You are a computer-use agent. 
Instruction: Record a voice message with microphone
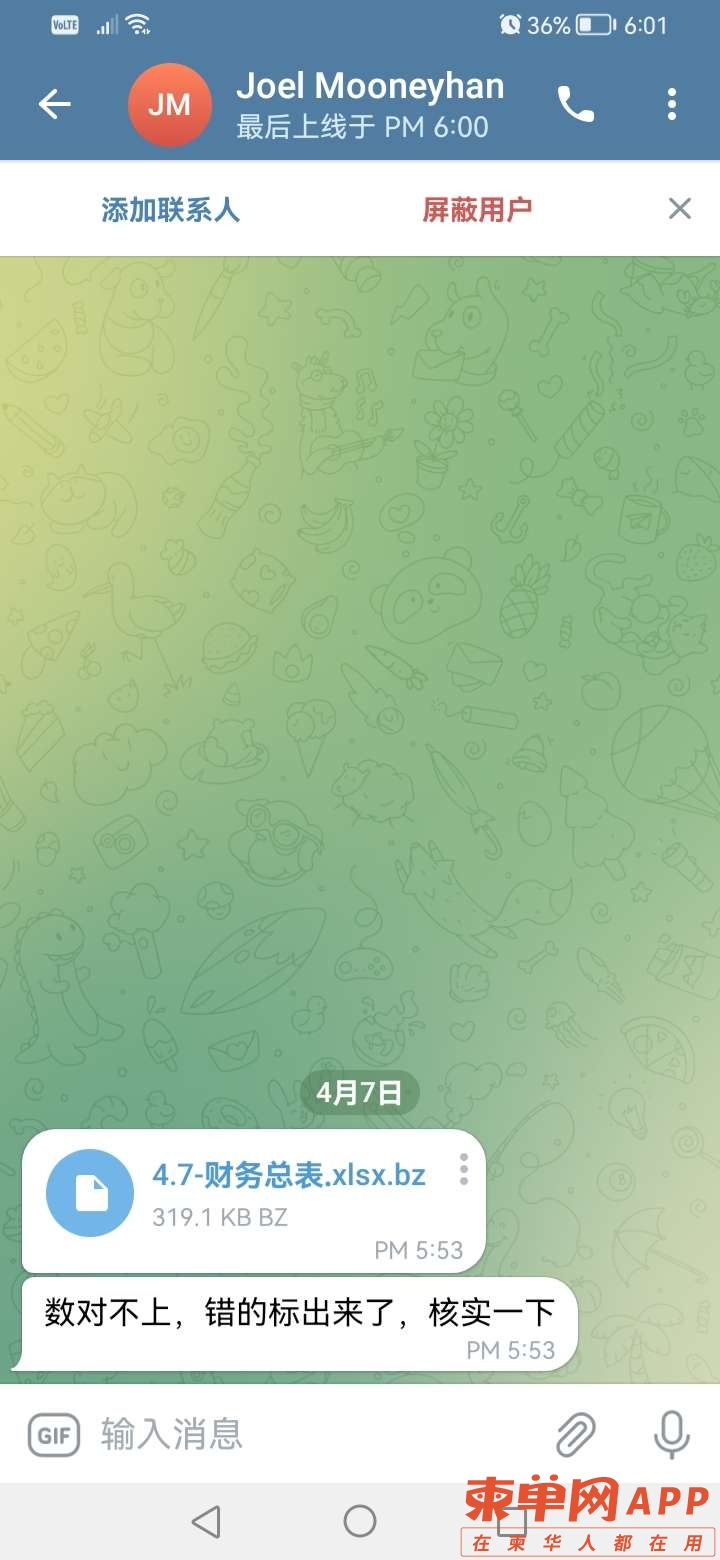click(671, 1435)
